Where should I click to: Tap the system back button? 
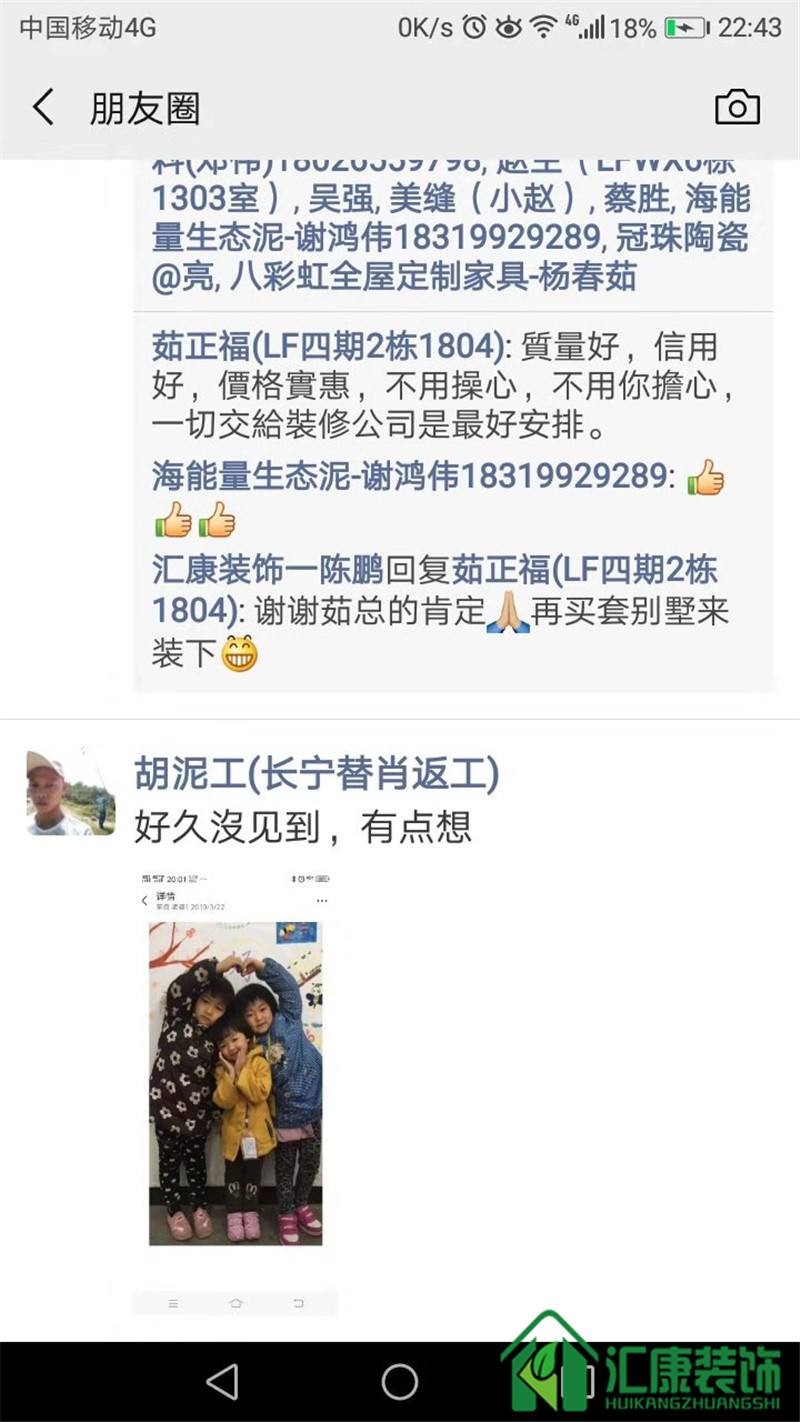pos(222,1382)
